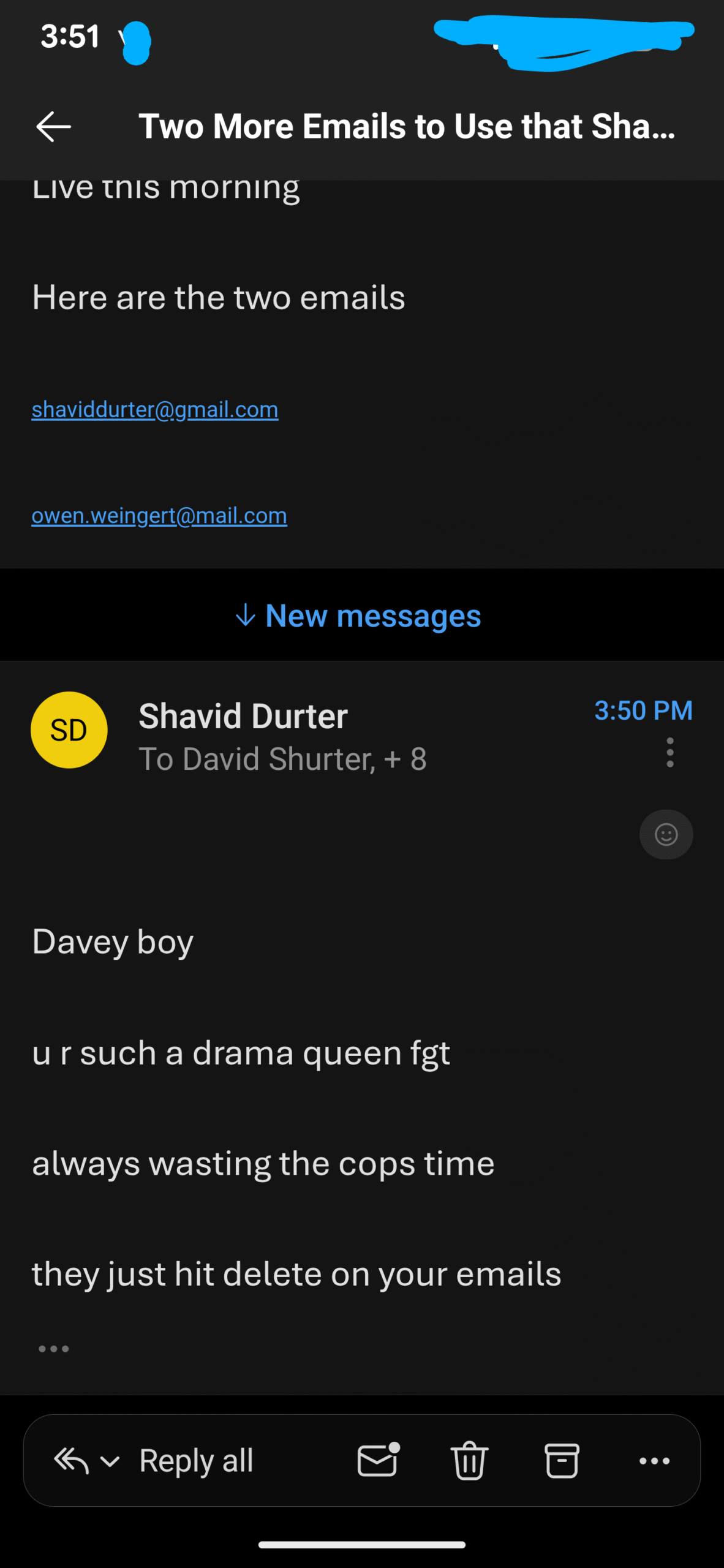The image size is (724, 1568).
Task: Open the reply type dropdown chevron
Action: coord(110,1462)
